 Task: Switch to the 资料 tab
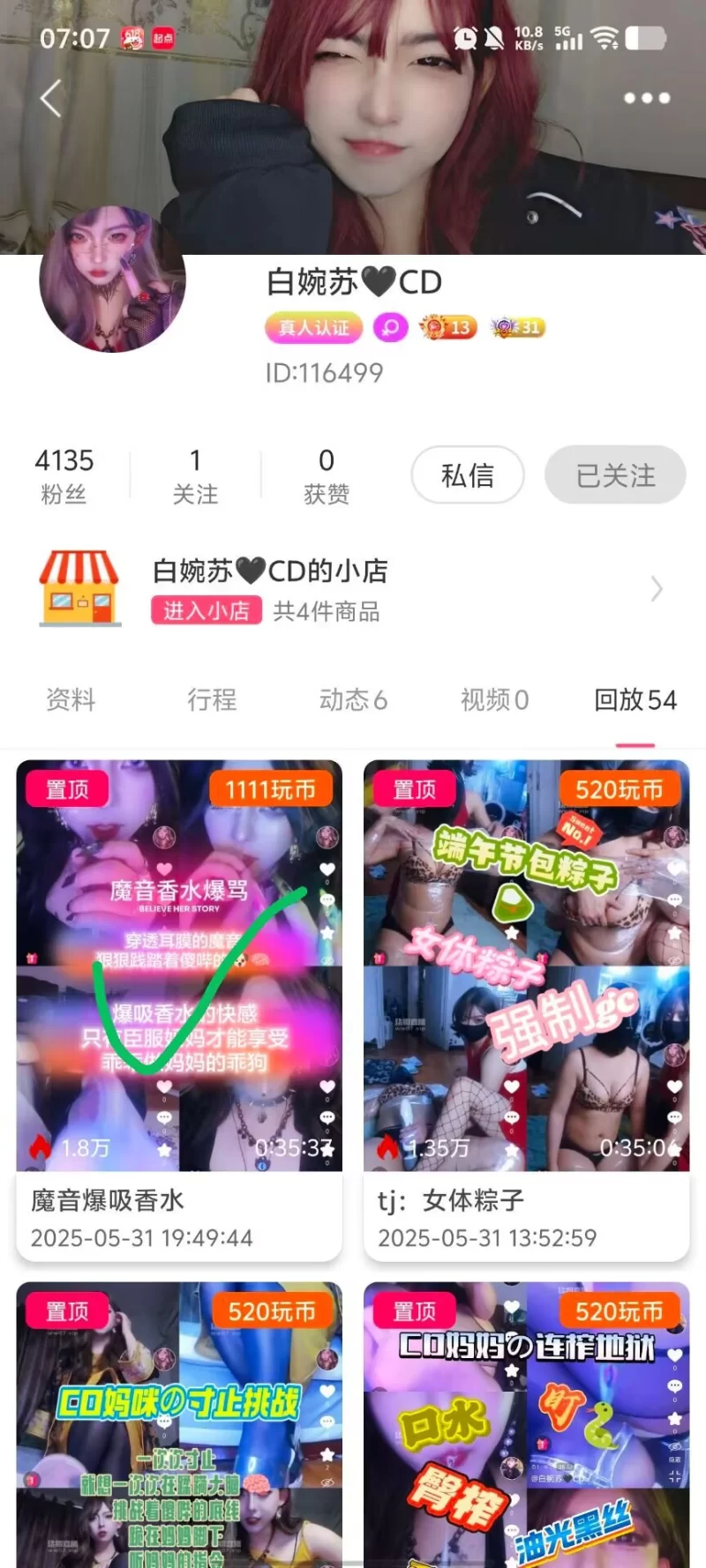71,700
